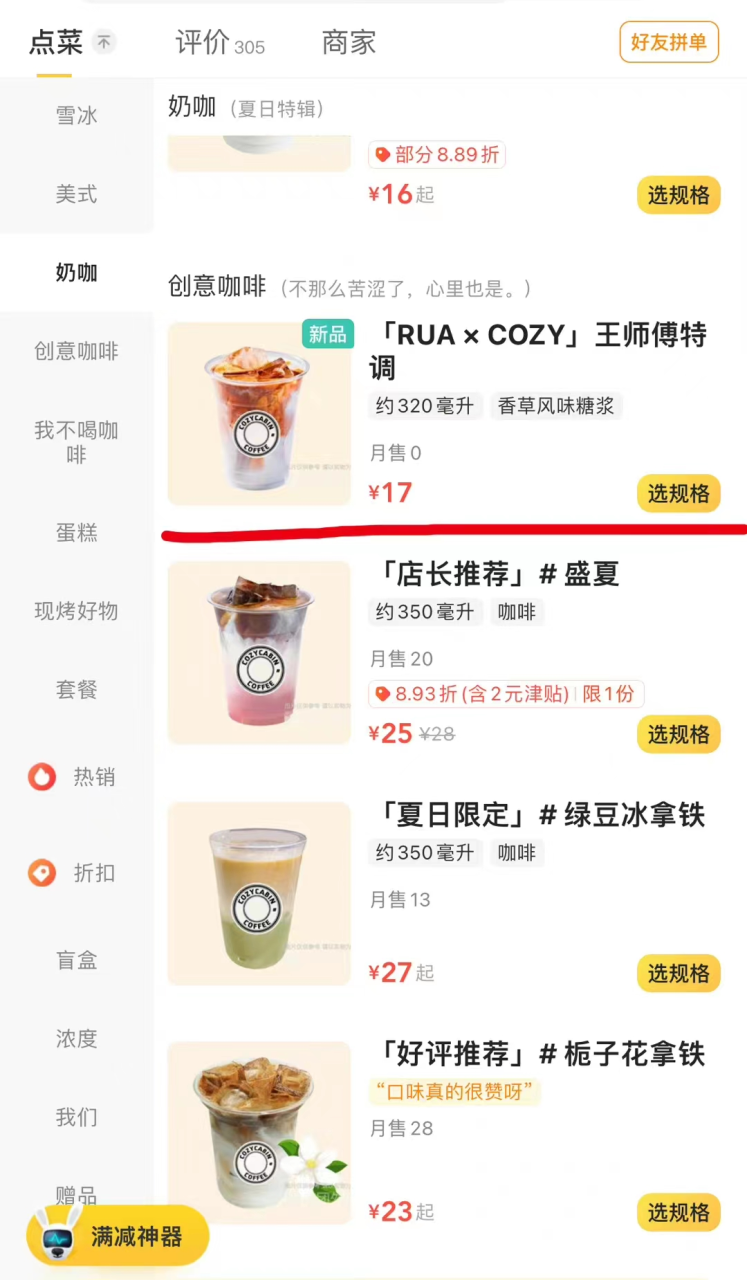
Task: Switch to the 商家 tab
Action: (348, 43)
